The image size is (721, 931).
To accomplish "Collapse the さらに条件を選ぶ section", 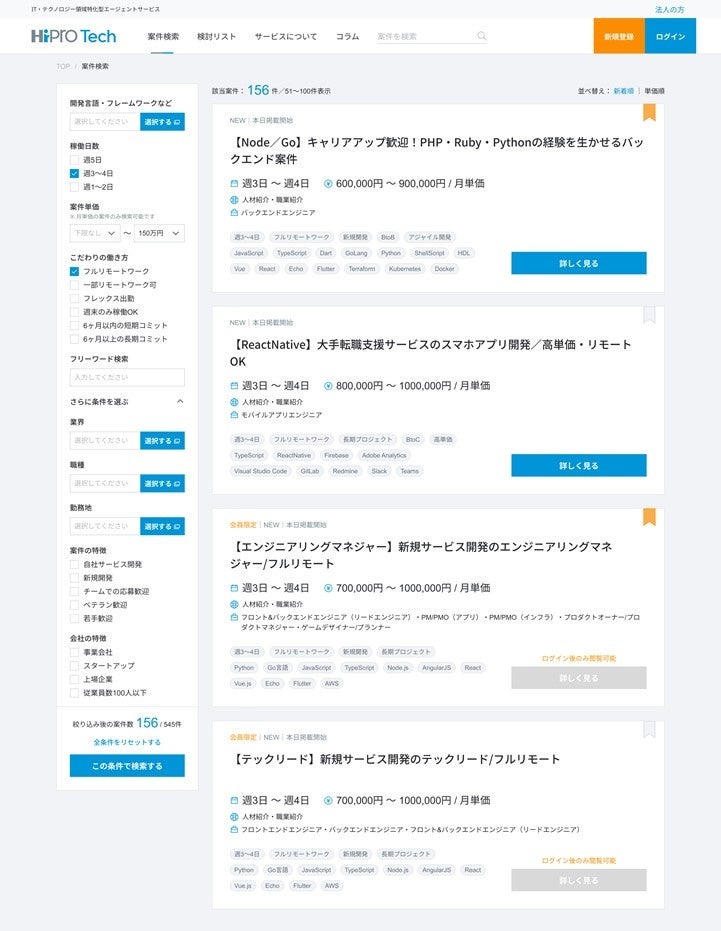I will 182,400.
